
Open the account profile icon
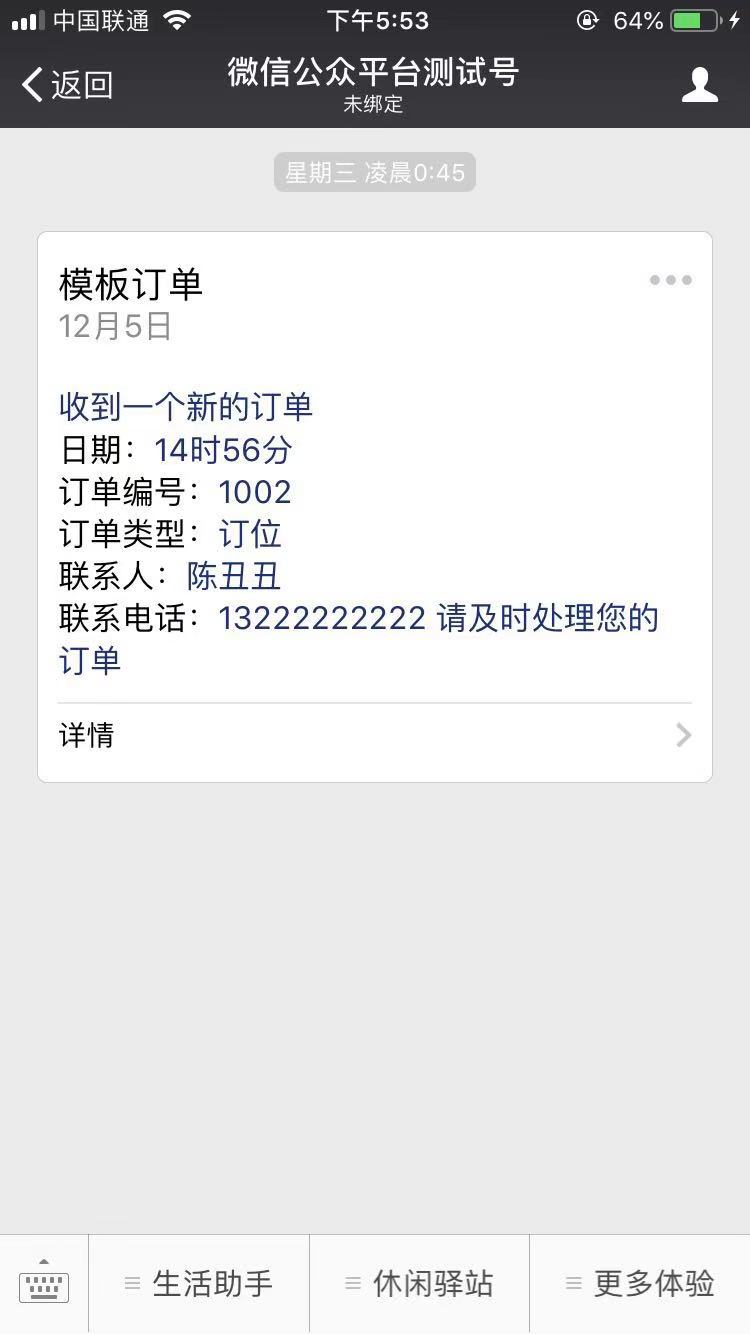click(x=699, y=85)
